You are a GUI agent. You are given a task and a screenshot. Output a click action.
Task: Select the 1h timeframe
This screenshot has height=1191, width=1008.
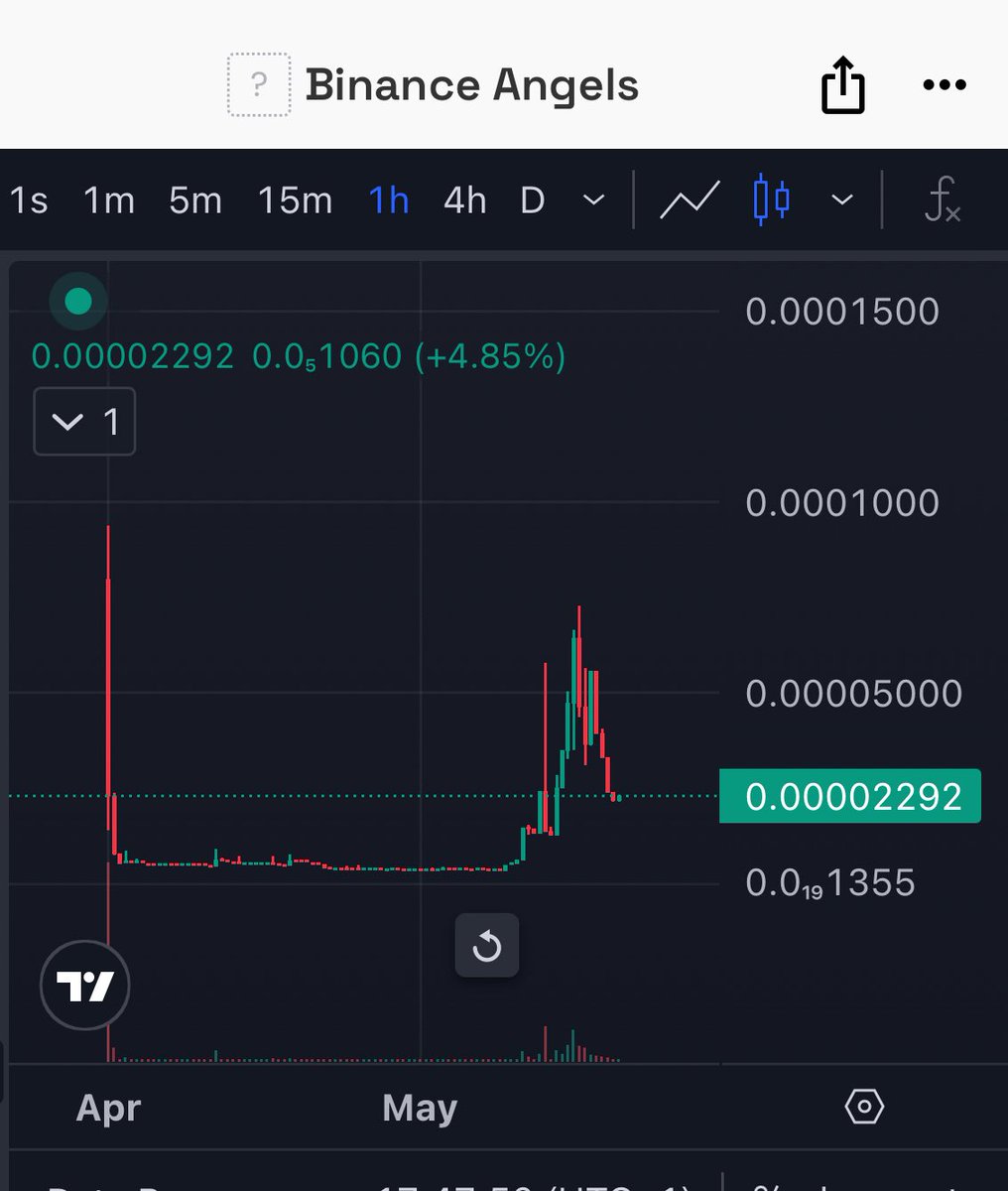coord(389,200)
